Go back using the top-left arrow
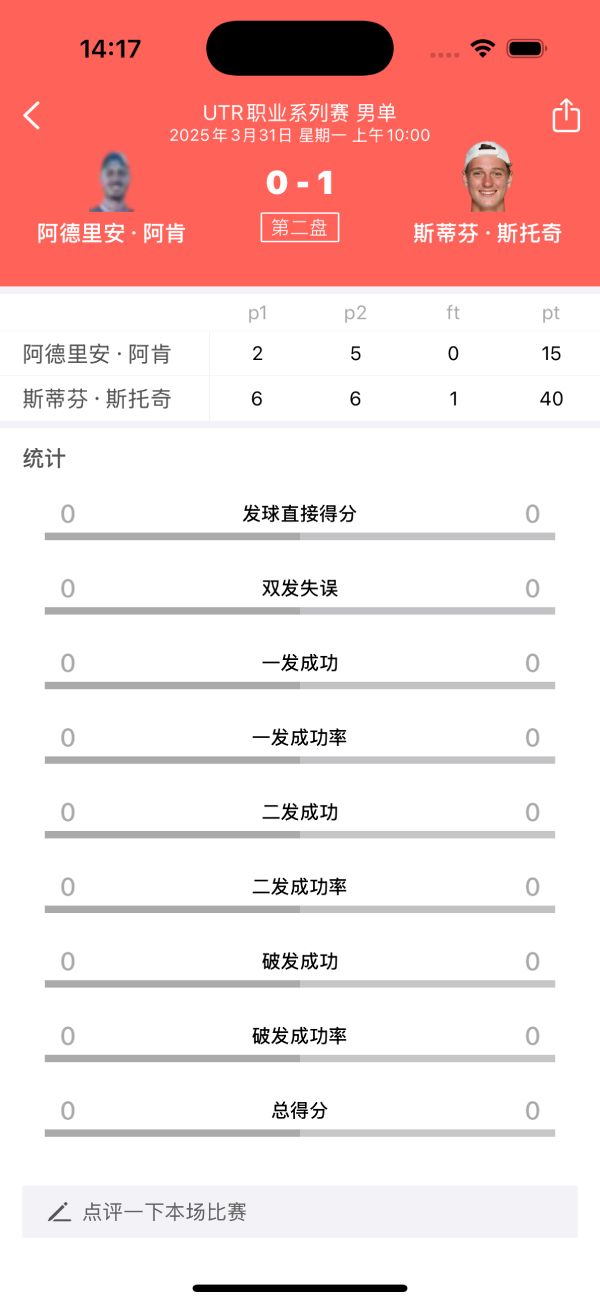The image size is (600, 1304). click(x=32, y=116)
